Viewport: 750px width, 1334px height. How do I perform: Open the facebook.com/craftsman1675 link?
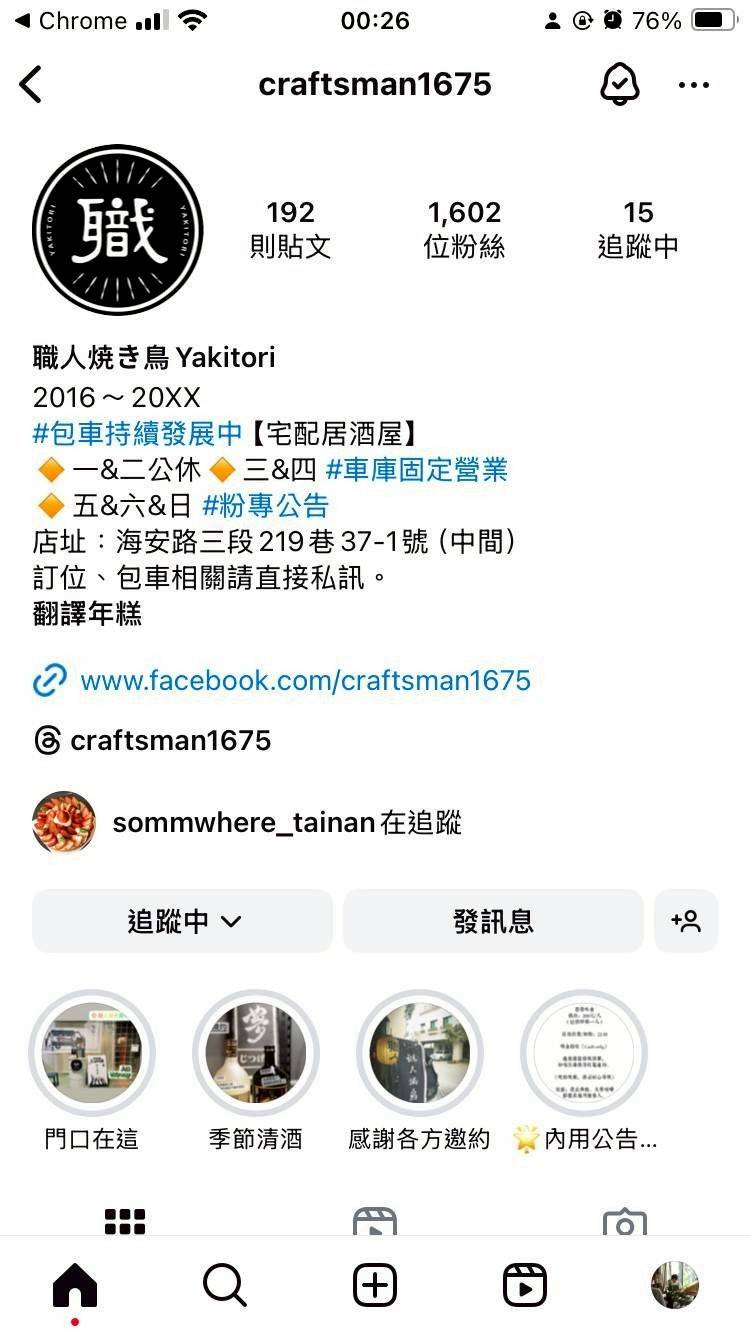click(305, 681)
